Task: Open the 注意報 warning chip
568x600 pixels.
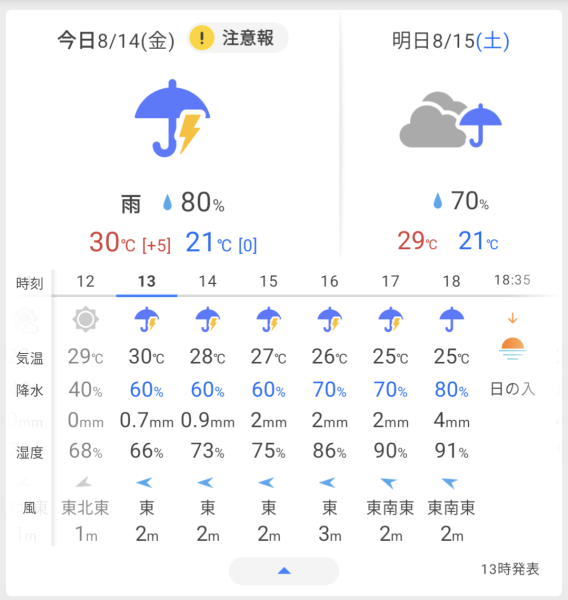Action: click(237, 38)
